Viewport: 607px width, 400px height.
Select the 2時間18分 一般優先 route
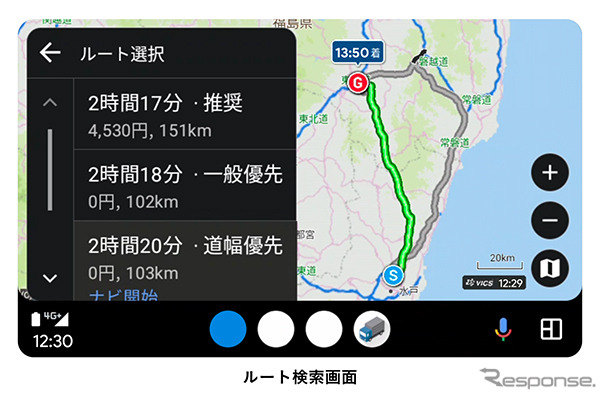[x=185, y=185]
